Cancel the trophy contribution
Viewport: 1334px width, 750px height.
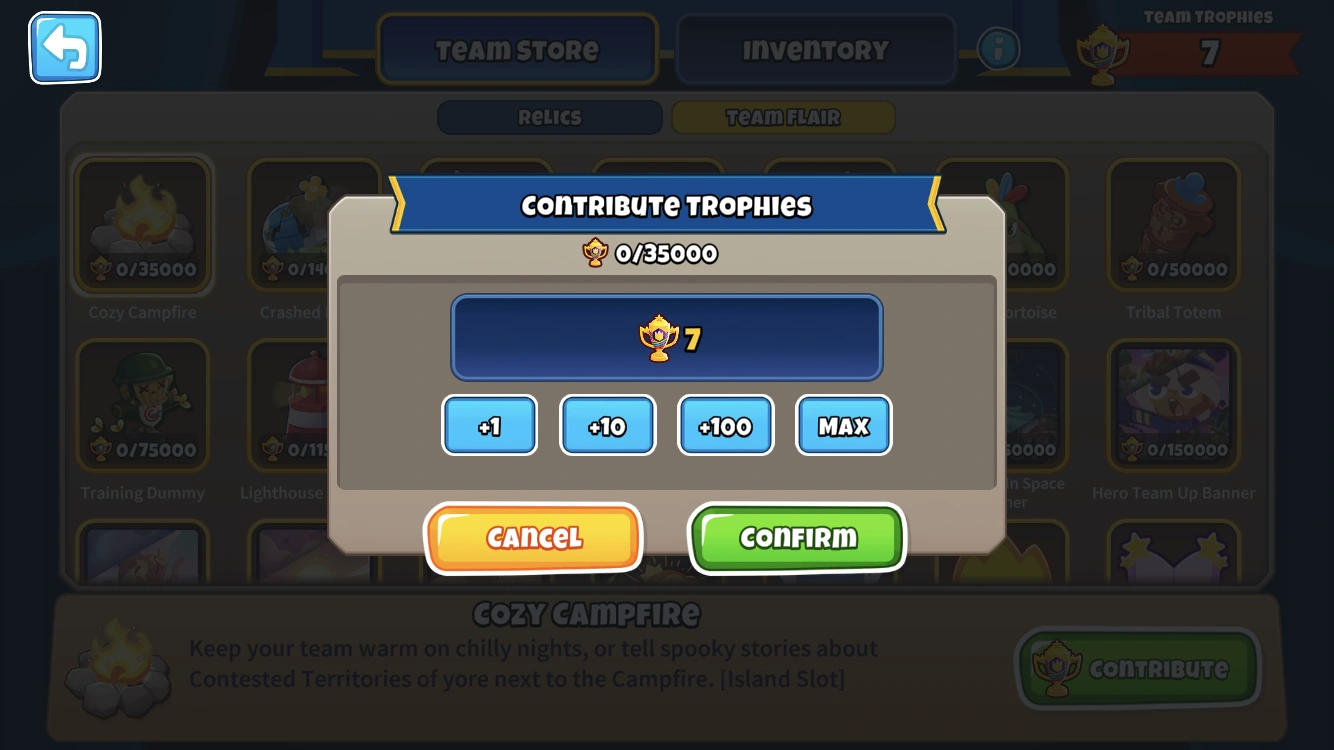click(x=533, y=538)
